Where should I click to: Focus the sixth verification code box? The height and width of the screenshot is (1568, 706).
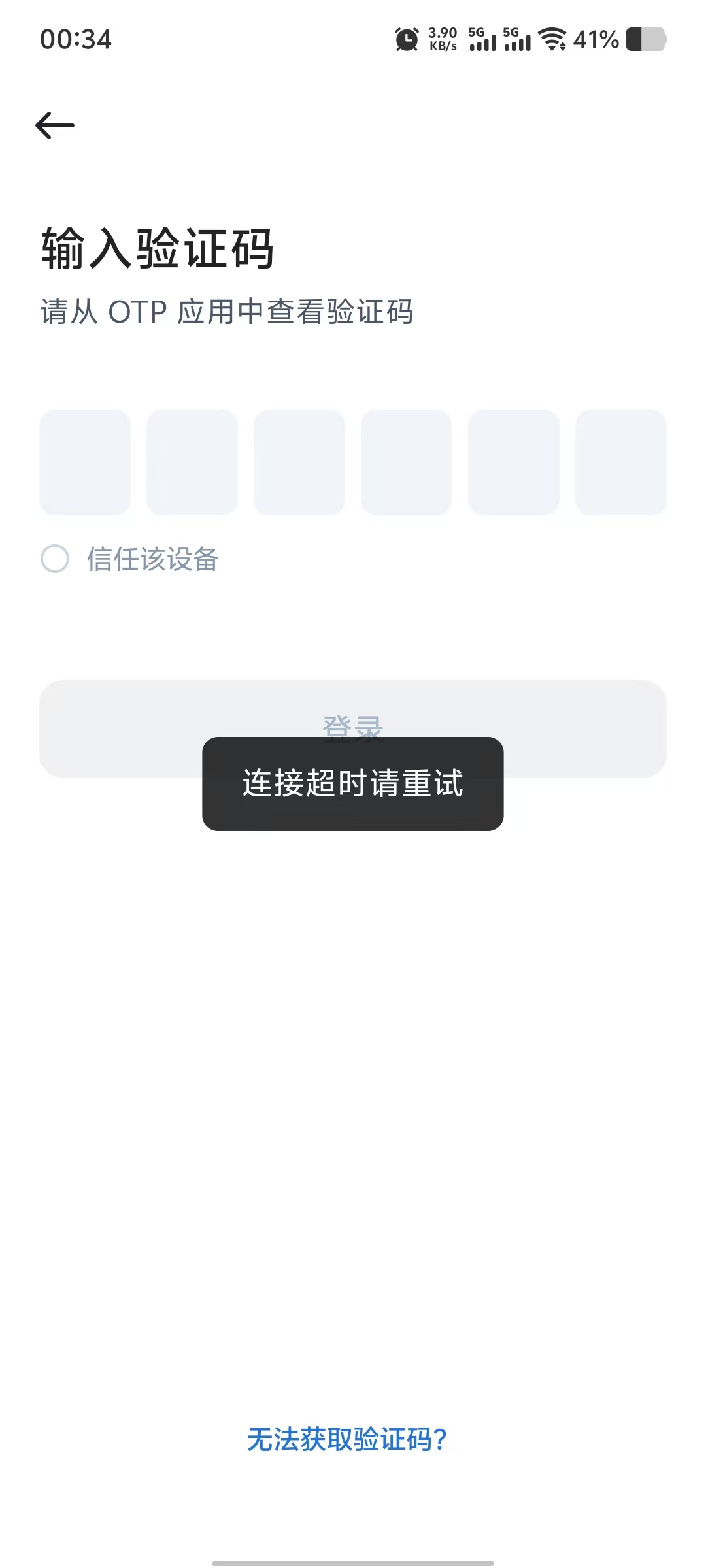tap(621, 463)
